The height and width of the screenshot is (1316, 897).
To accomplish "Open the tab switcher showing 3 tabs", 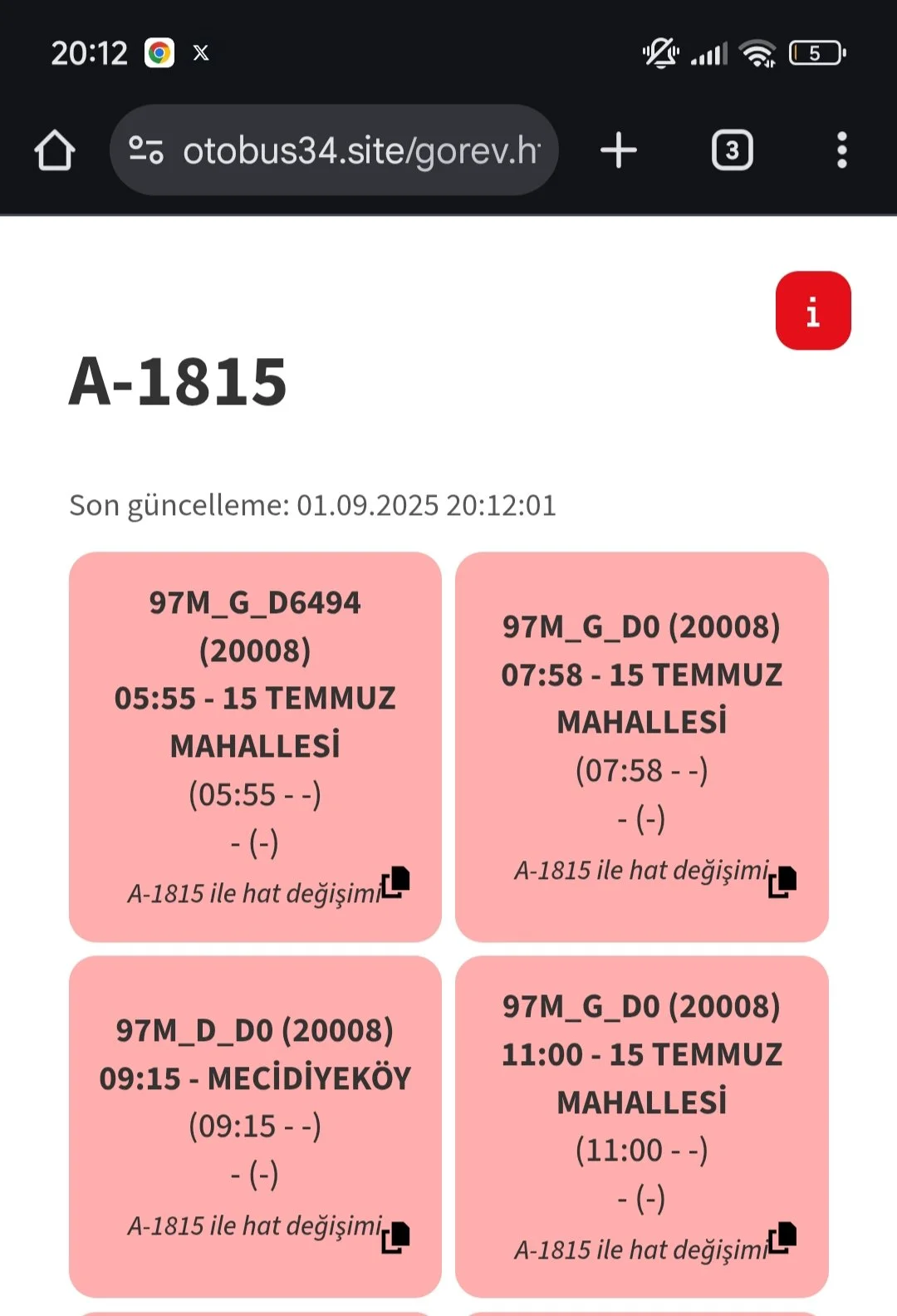I will pos(732,150).
